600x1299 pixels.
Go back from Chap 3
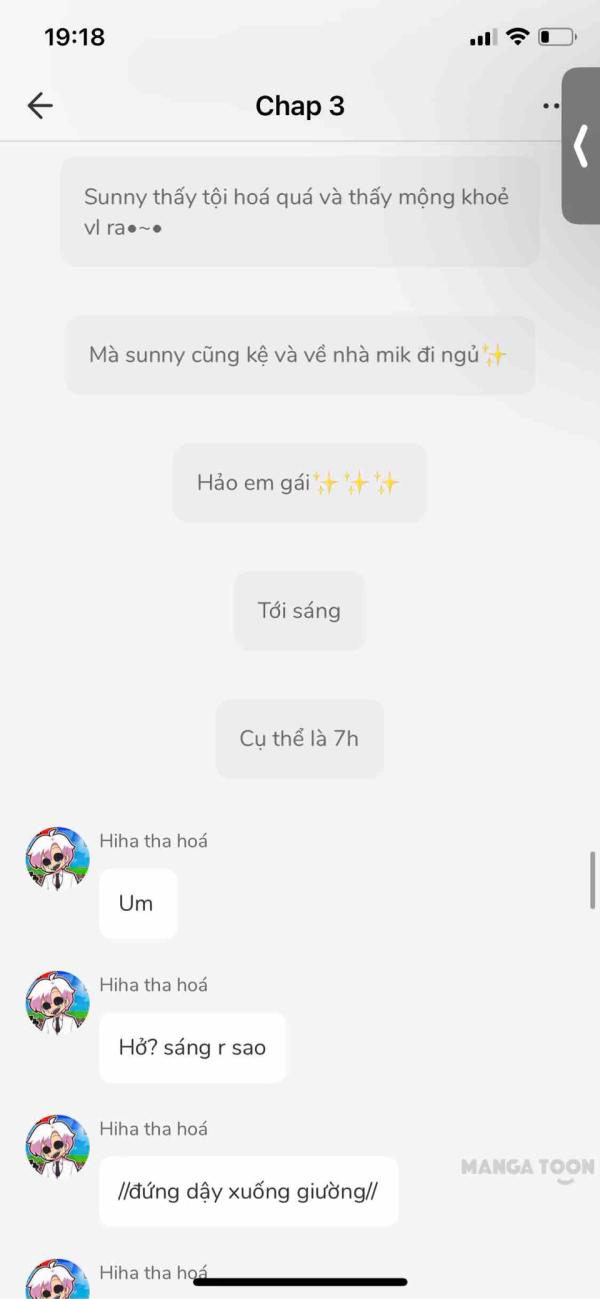40,106
